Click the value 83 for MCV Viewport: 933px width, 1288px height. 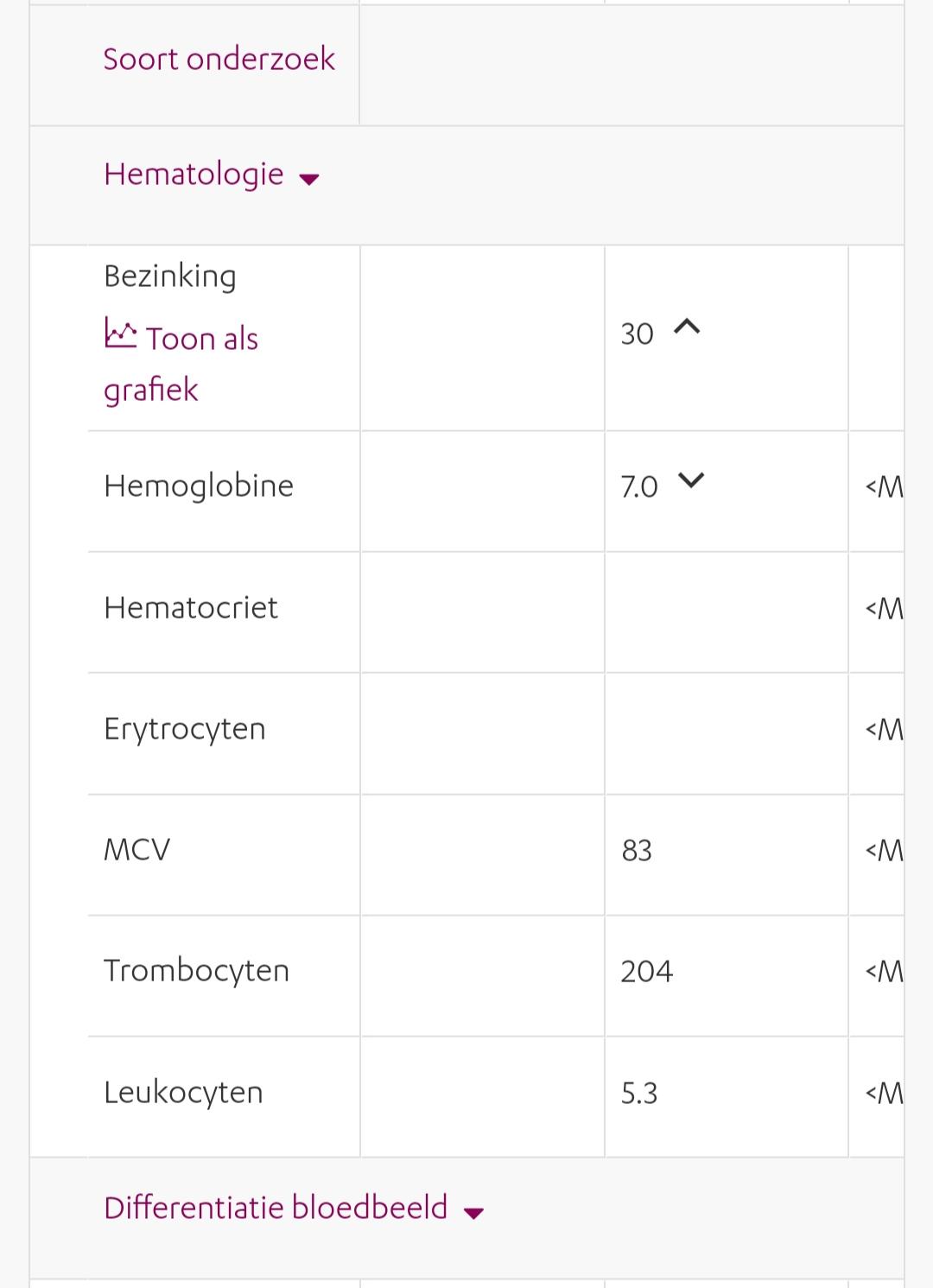tap(635, 850)
